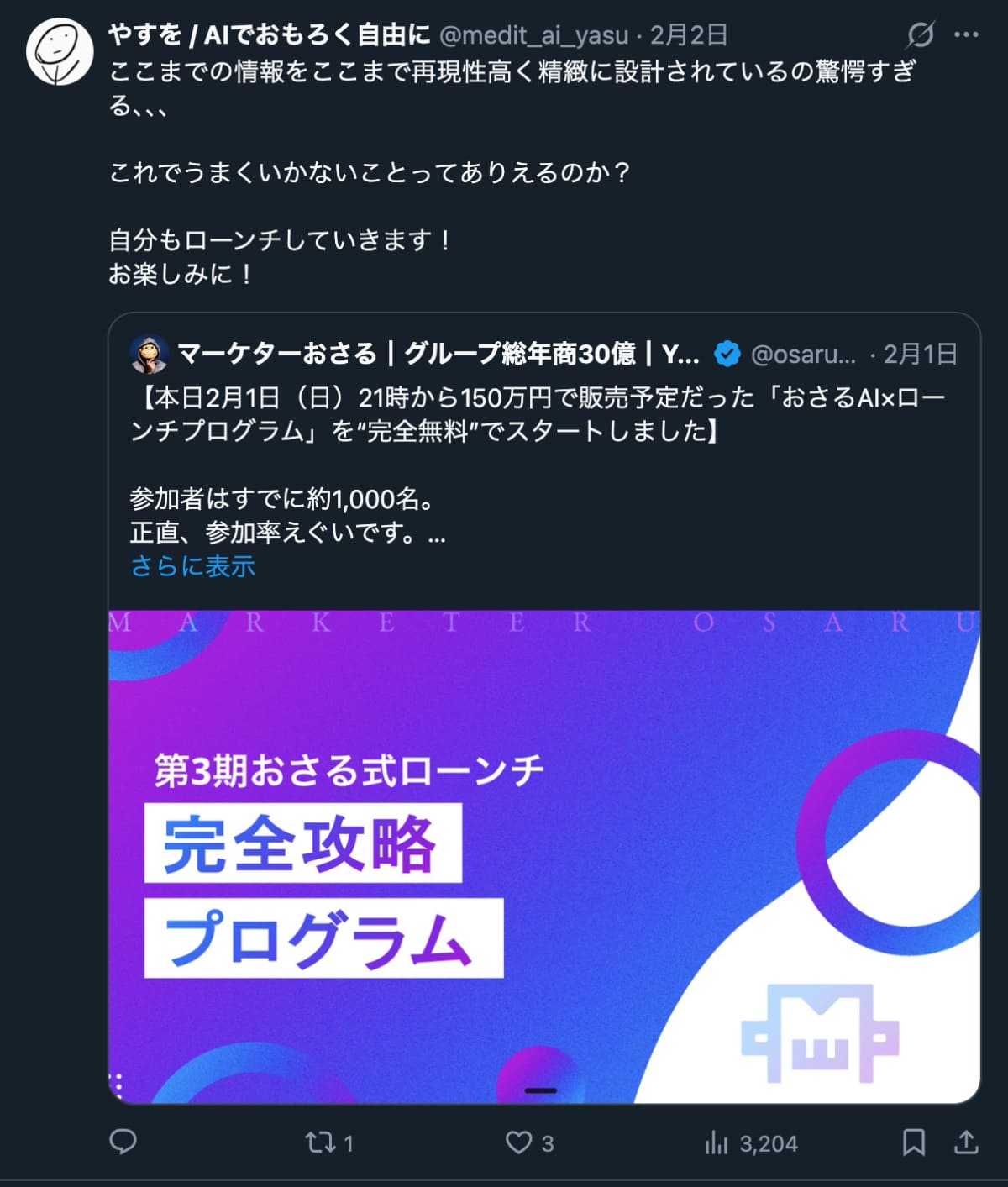Open the Grok icon on the post
Viewport: 1008px width, 1187px height.
tap(920, 35)
